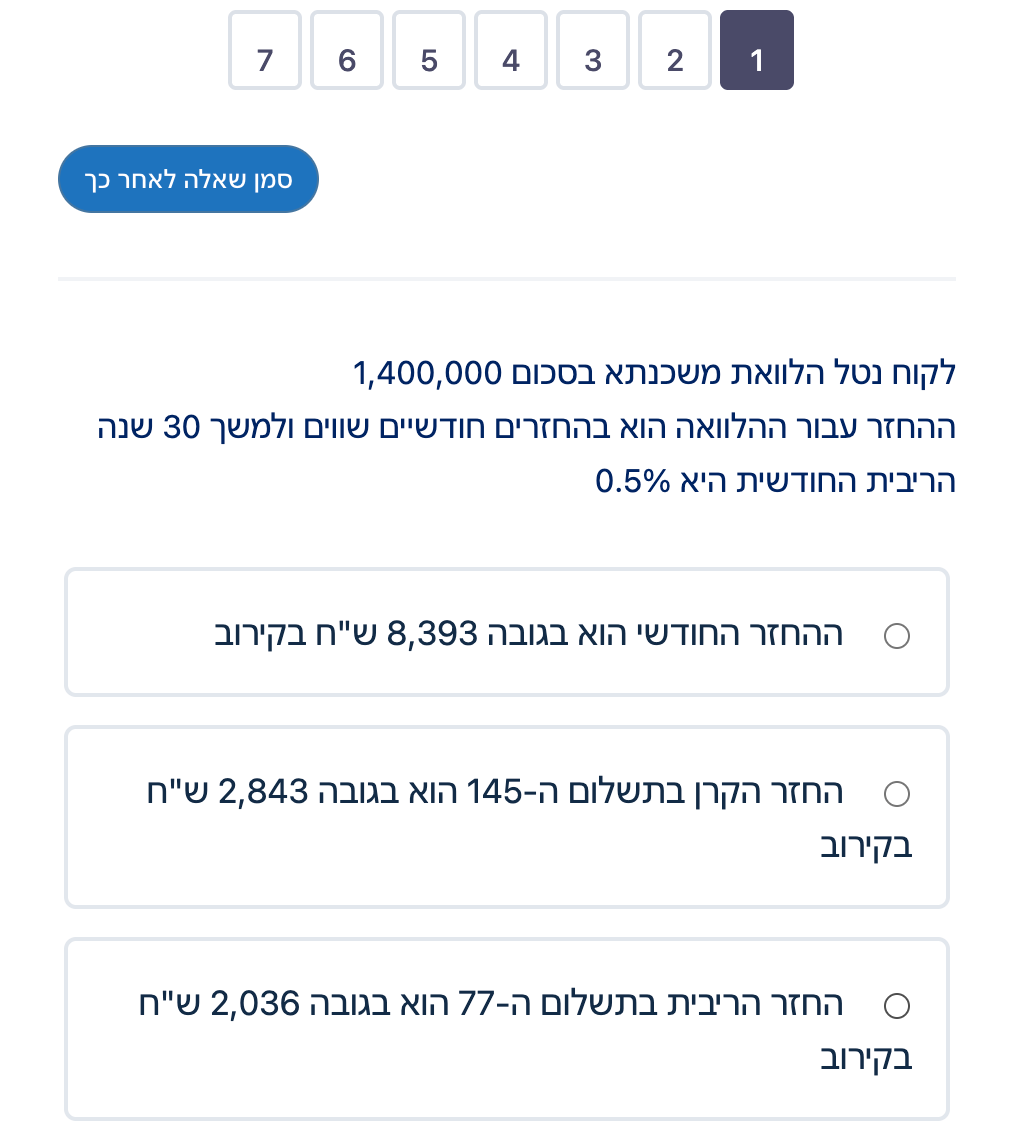Jump to question 3
Viewport: 1016px width, 1126px height.
click(x=593, y=51)
